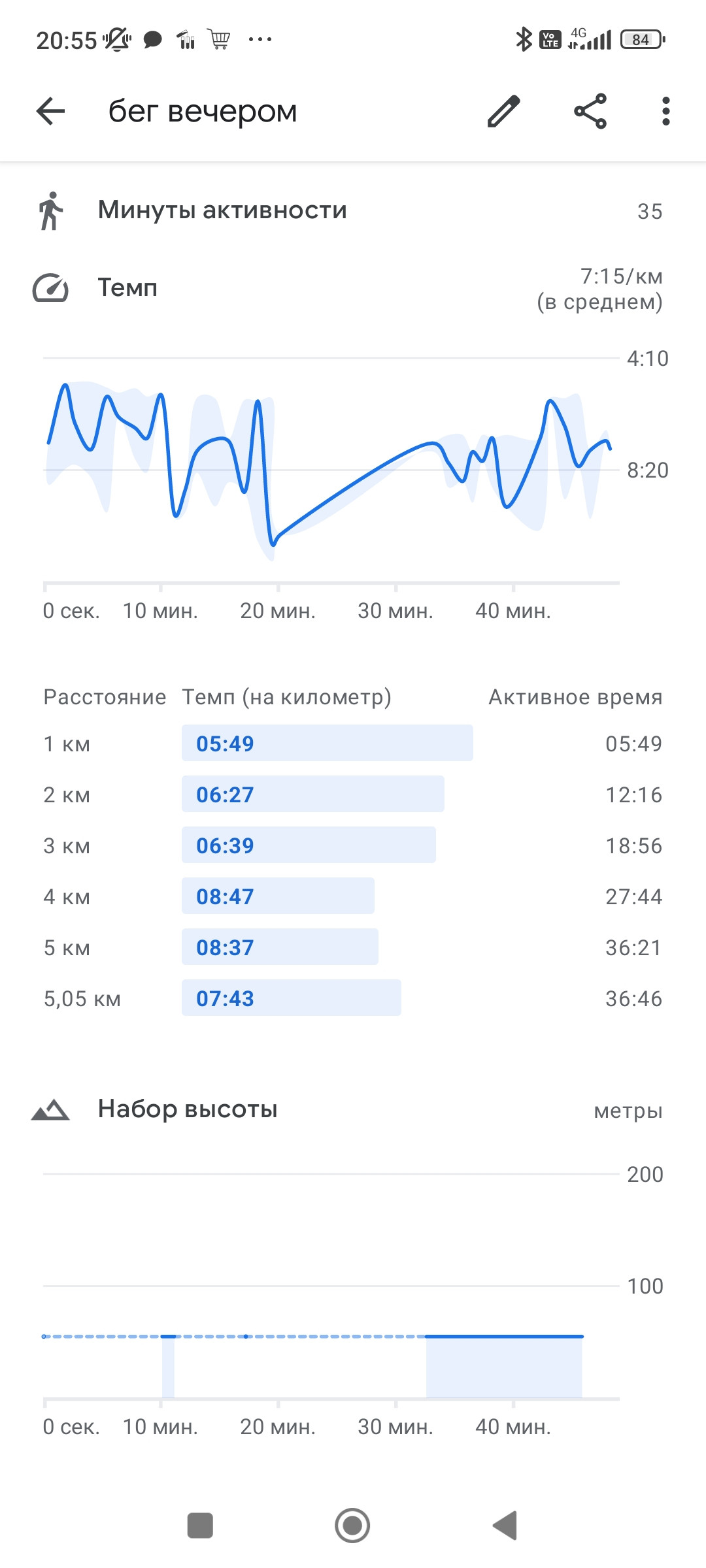Tap the system home button
Viewport: 706px width, 1568px height.
(x=352, y=1526)
